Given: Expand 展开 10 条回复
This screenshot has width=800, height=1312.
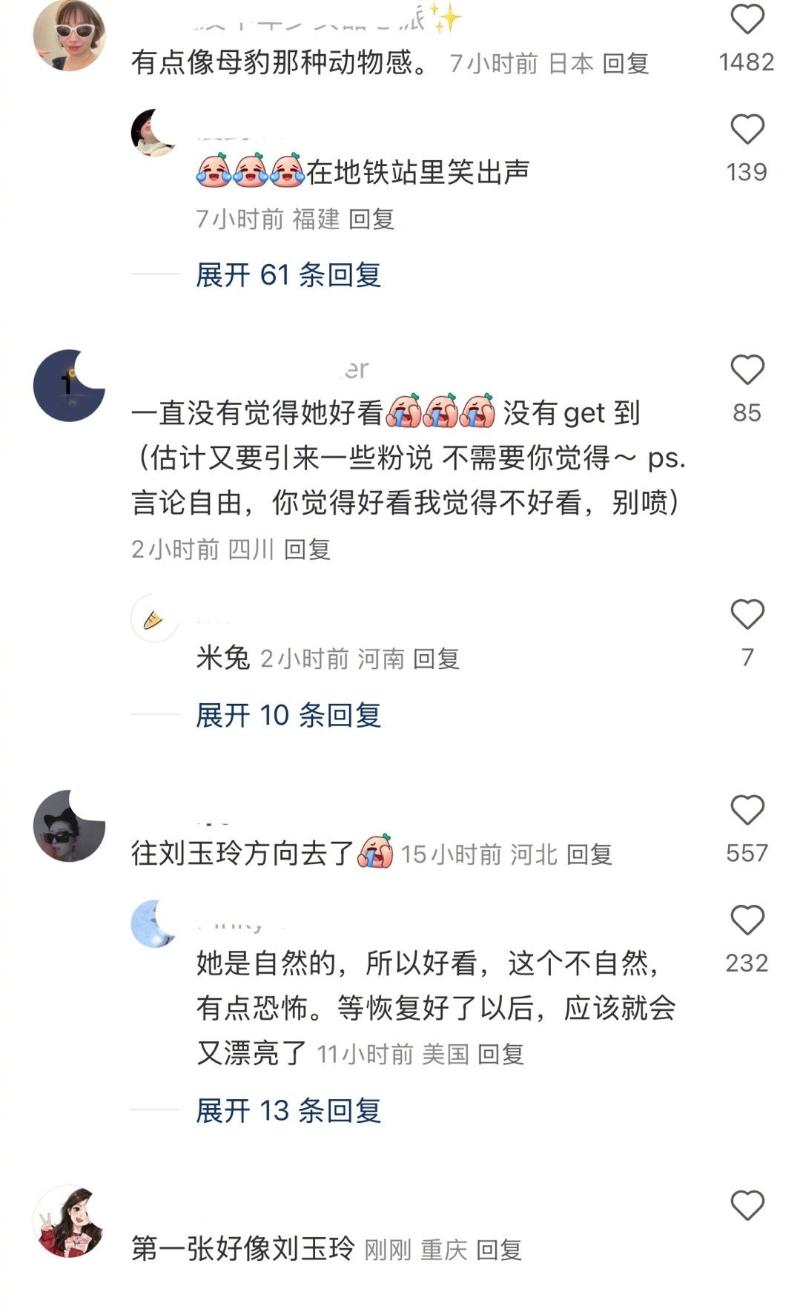Looking at the screenshot, I should (288, 715).
